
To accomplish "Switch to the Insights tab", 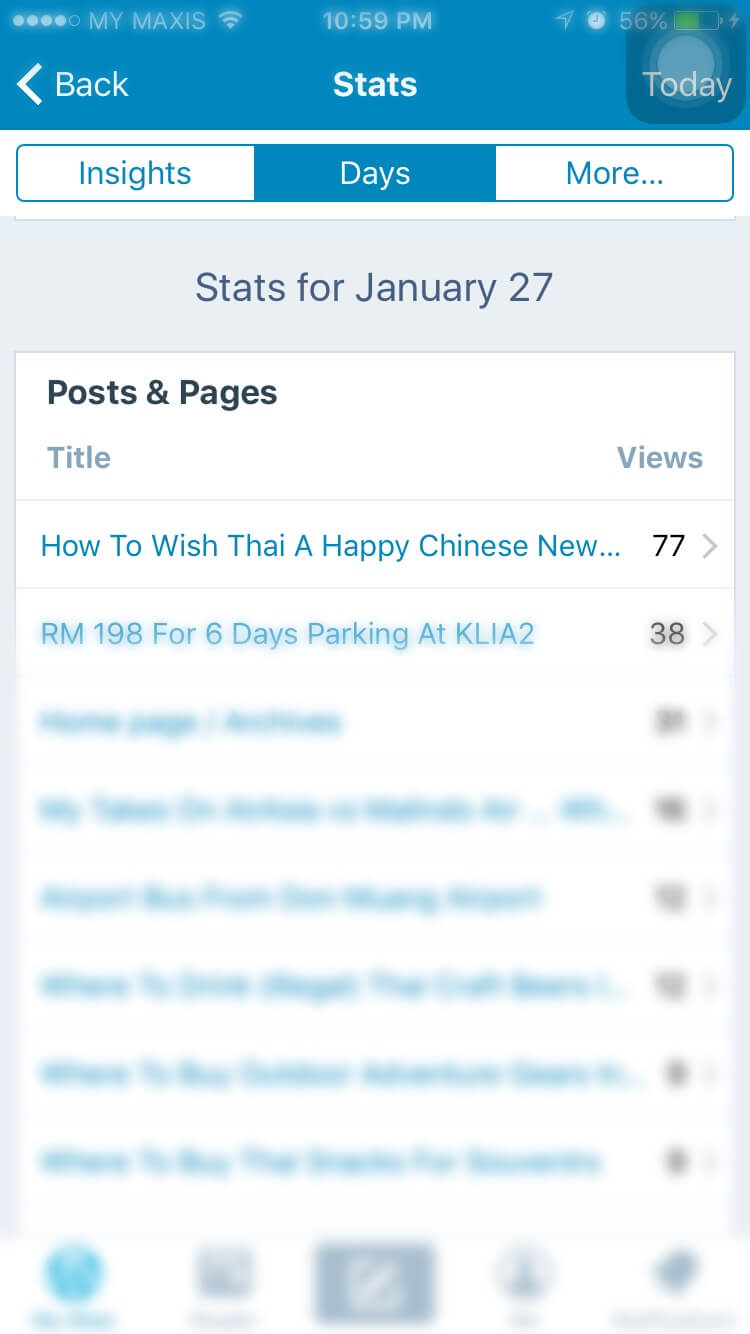I will [135, 173].
